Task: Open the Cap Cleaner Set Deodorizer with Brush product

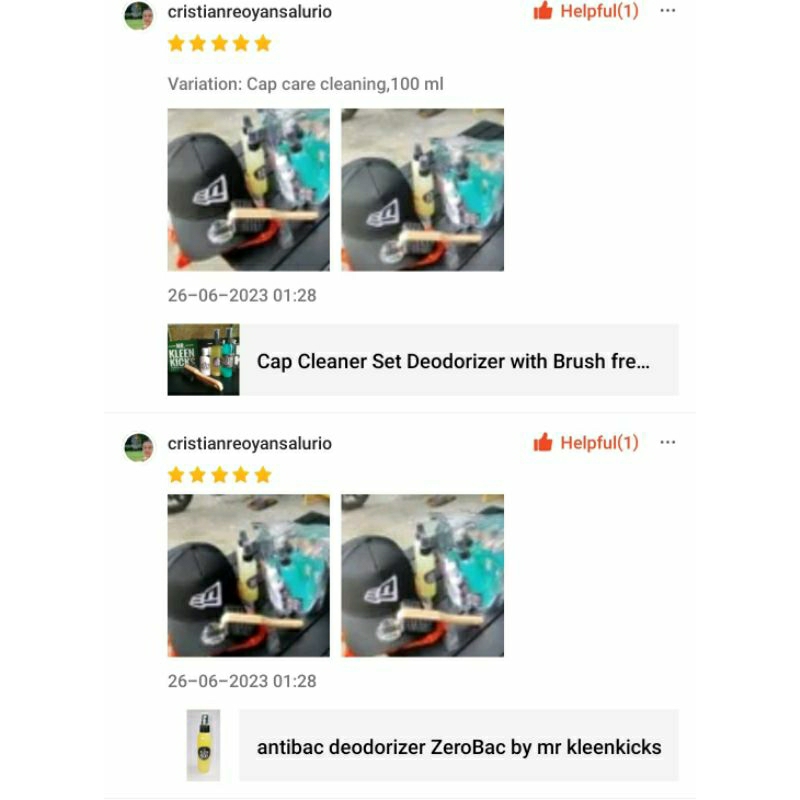Action: coord(423,360)
